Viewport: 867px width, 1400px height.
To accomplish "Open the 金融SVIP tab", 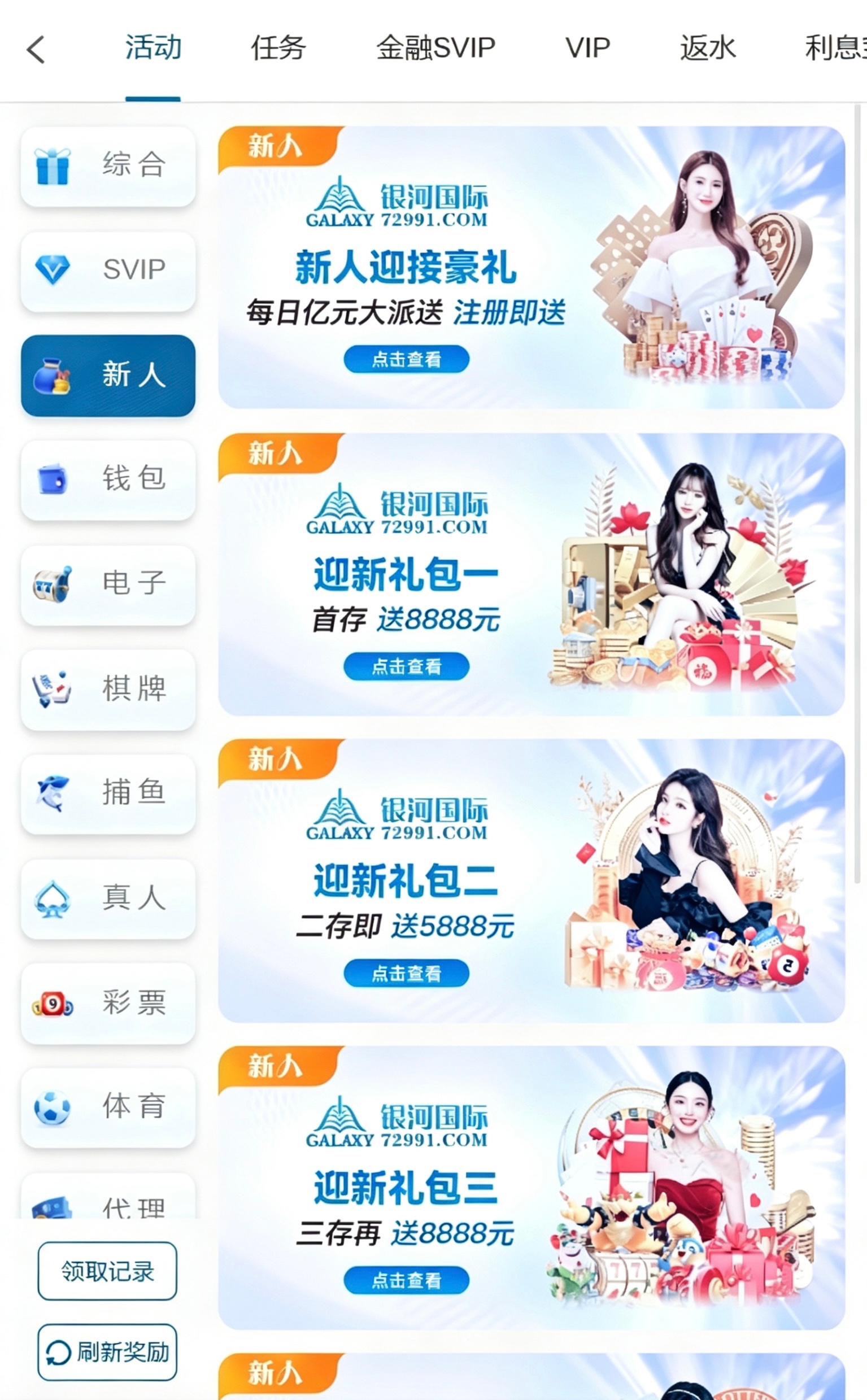I will coord(435,47).
